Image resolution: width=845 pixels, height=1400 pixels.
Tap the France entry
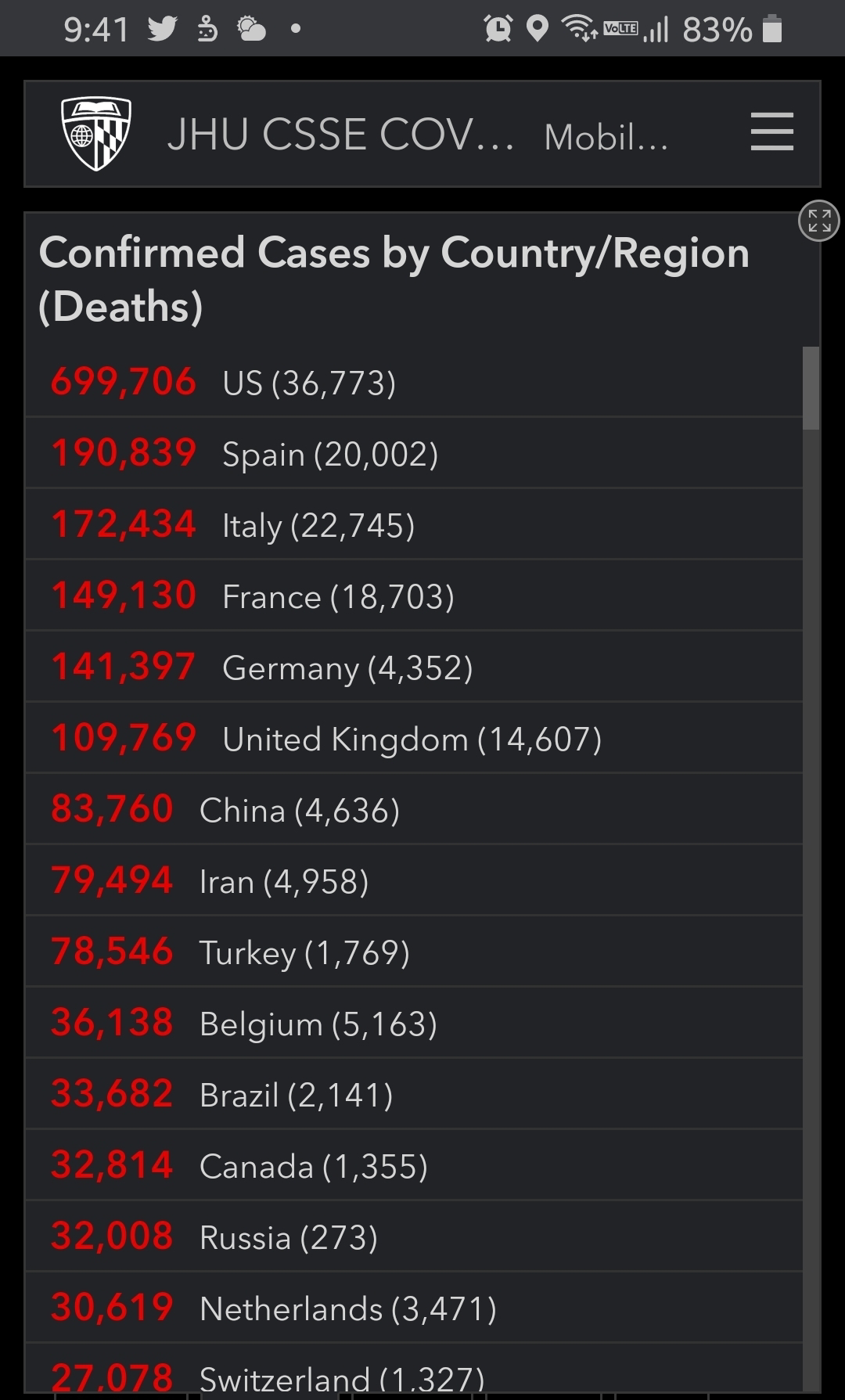[414, 596]
